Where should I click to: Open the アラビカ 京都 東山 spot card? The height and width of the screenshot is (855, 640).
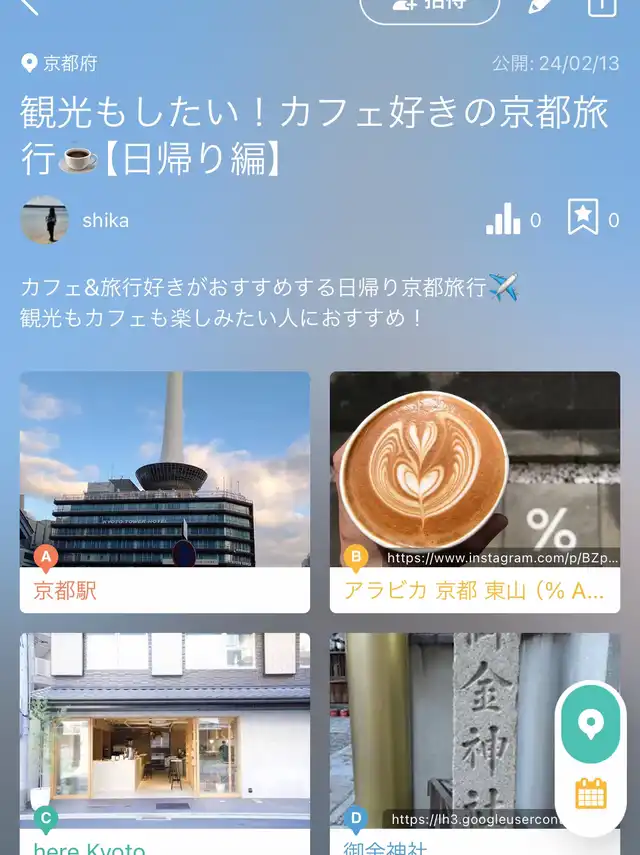475,491
